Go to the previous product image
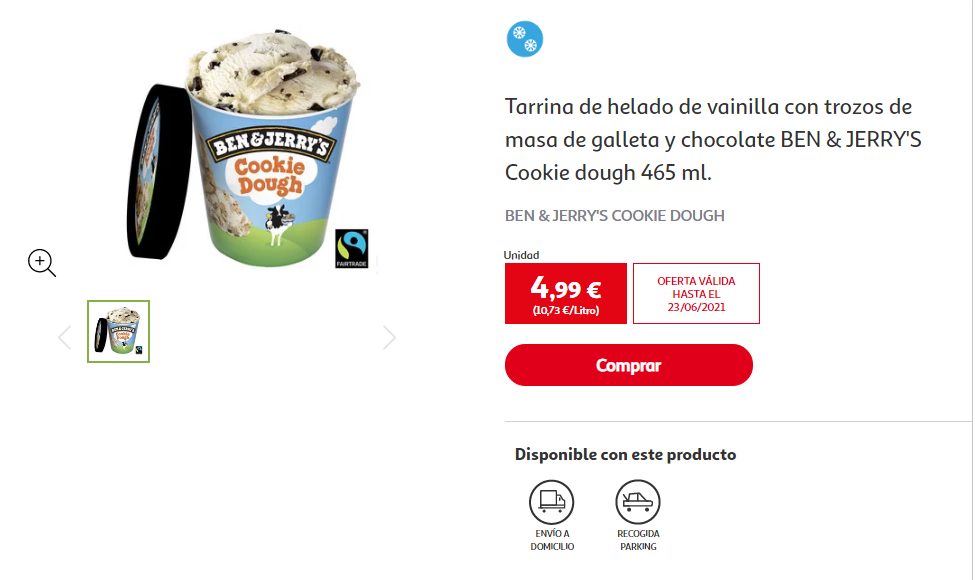 [x=65, y=338]
